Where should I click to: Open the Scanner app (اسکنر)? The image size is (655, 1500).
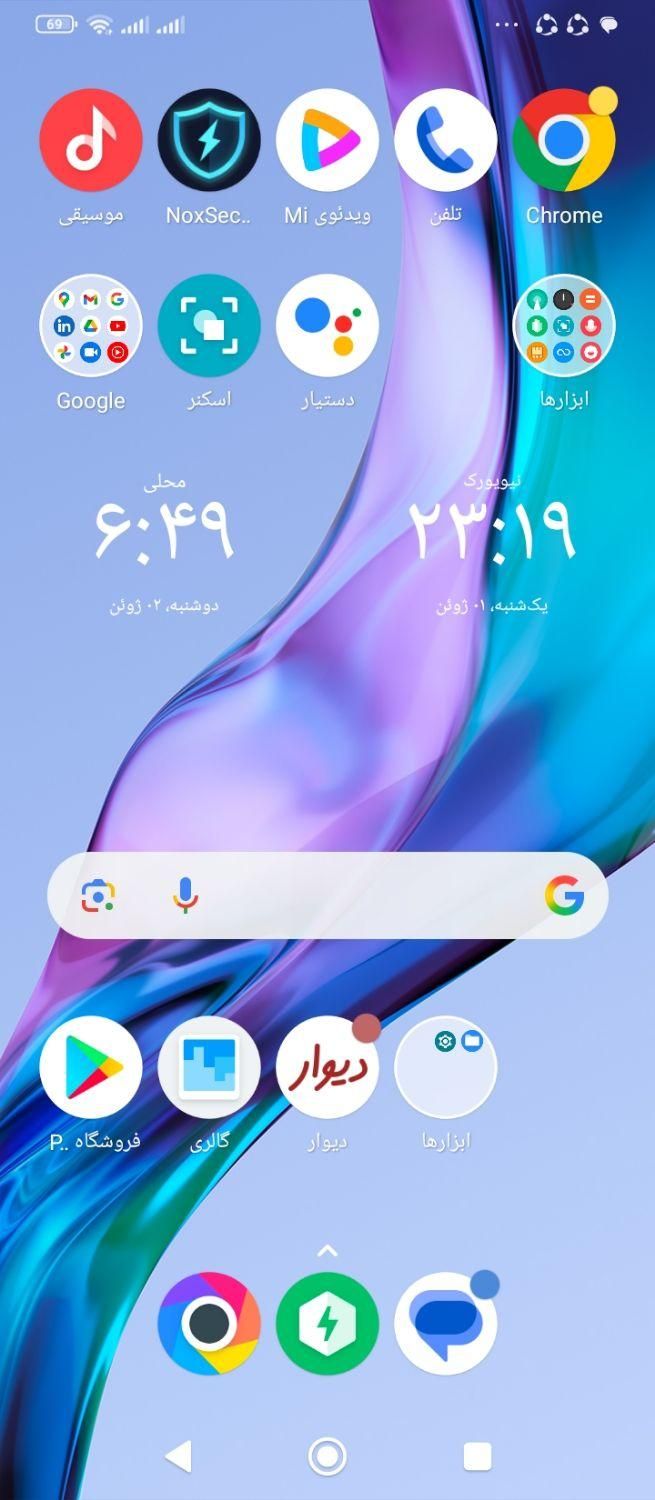coord(208,325)
